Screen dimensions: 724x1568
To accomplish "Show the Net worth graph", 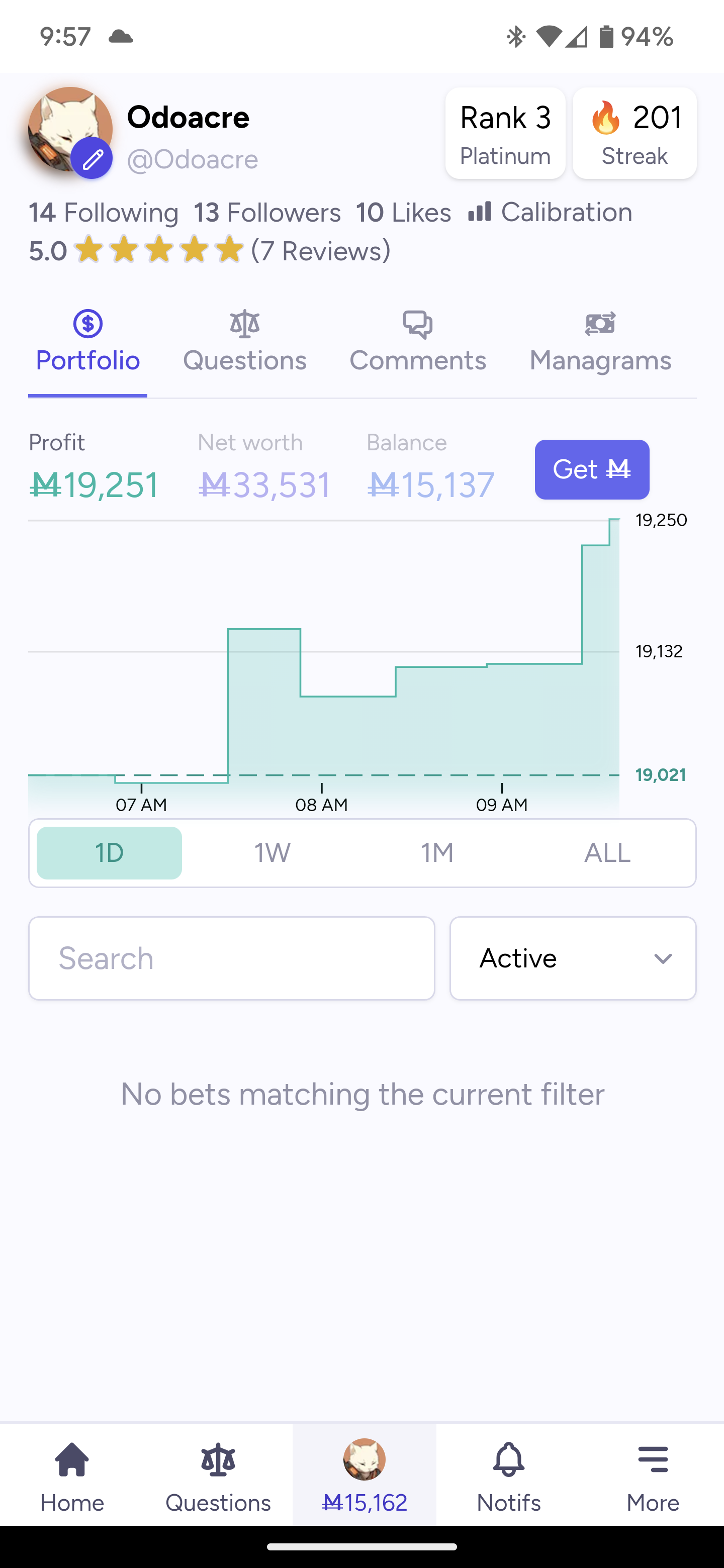I will 264,467.
